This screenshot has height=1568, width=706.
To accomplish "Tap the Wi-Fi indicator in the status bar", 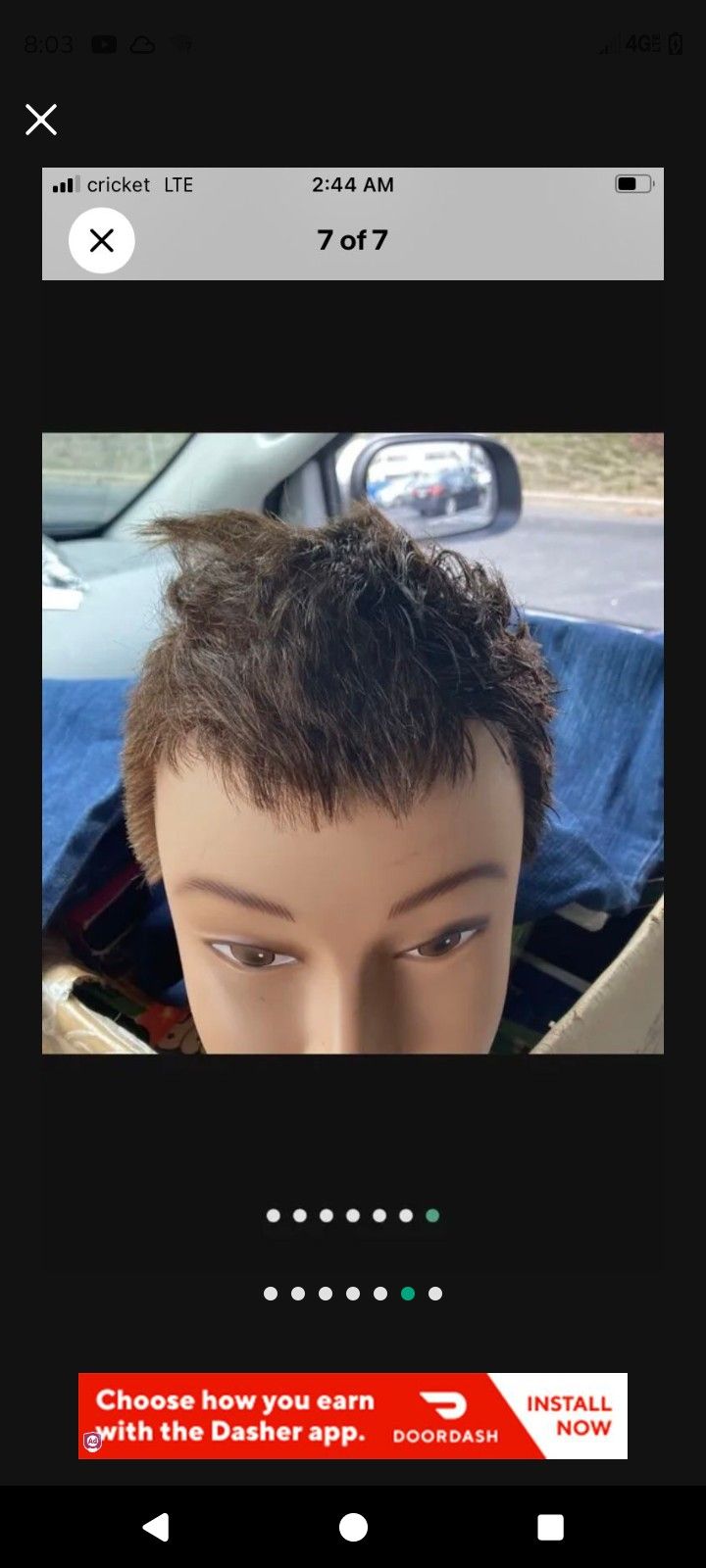I will coord(180,44).
